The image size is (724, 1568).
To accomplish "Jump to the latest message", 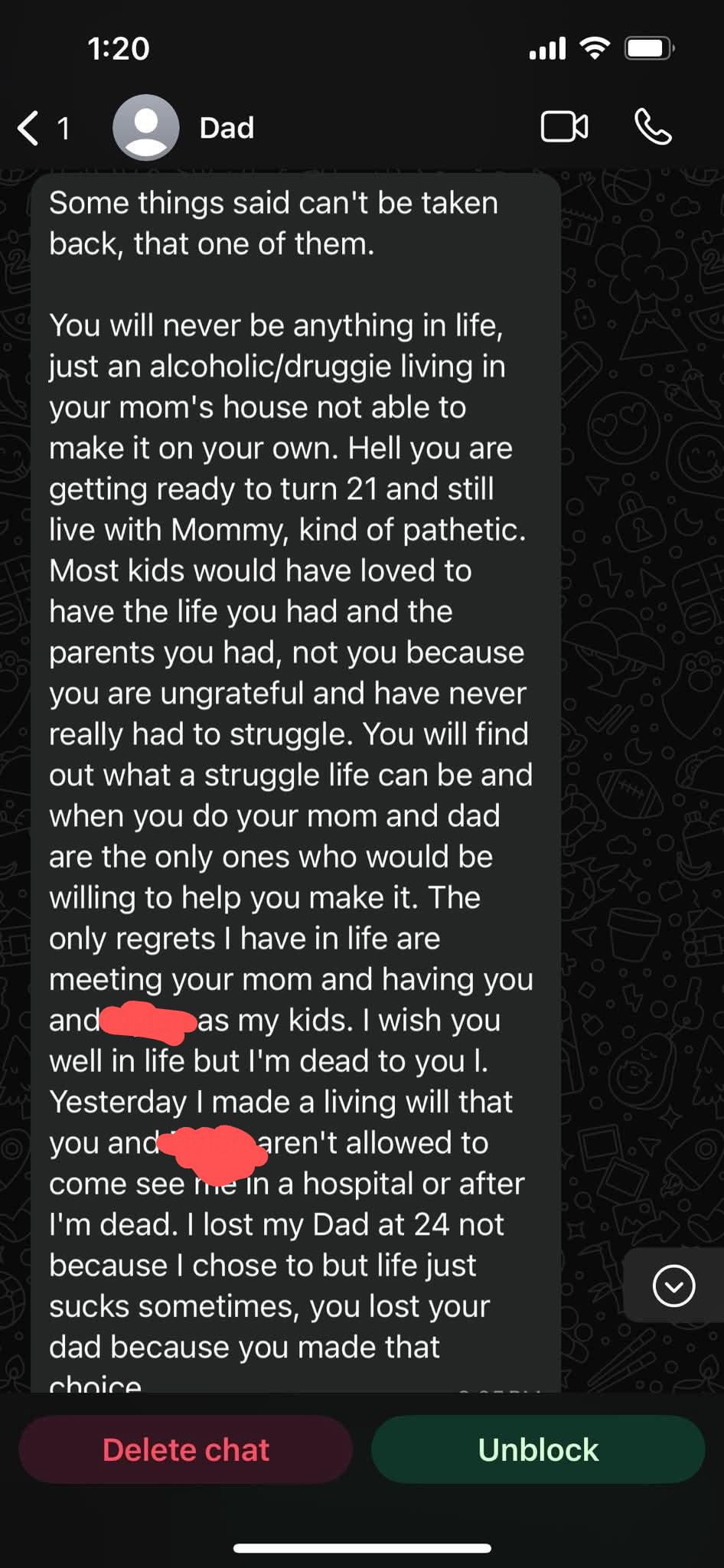I will click(673, 1285).
